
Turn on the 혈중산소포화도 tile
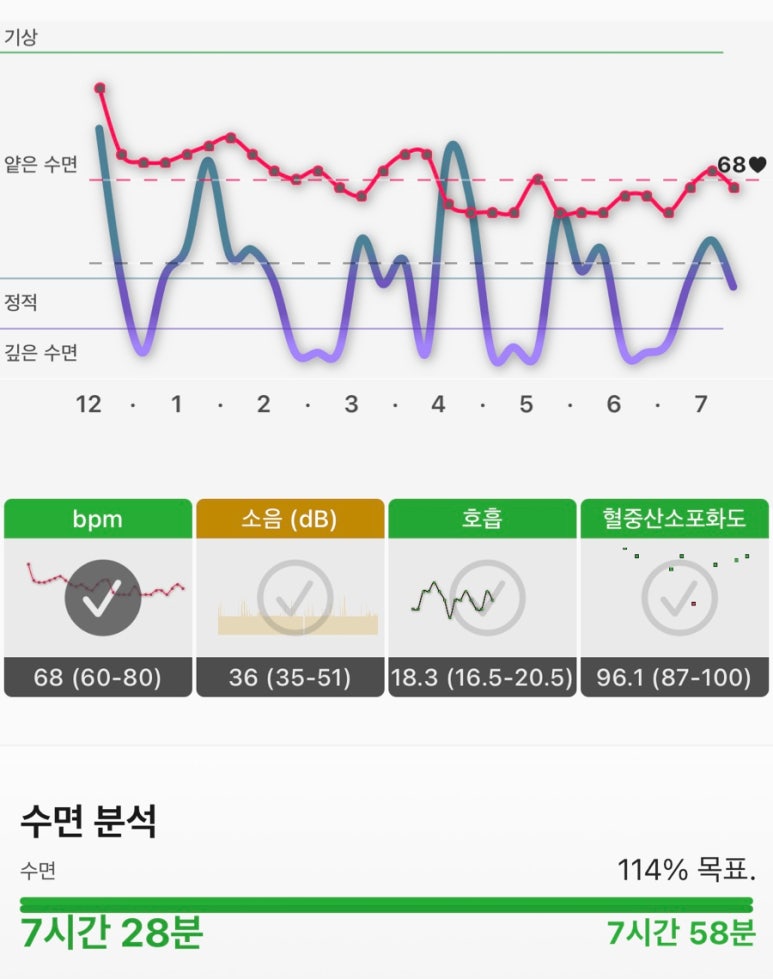674,599
